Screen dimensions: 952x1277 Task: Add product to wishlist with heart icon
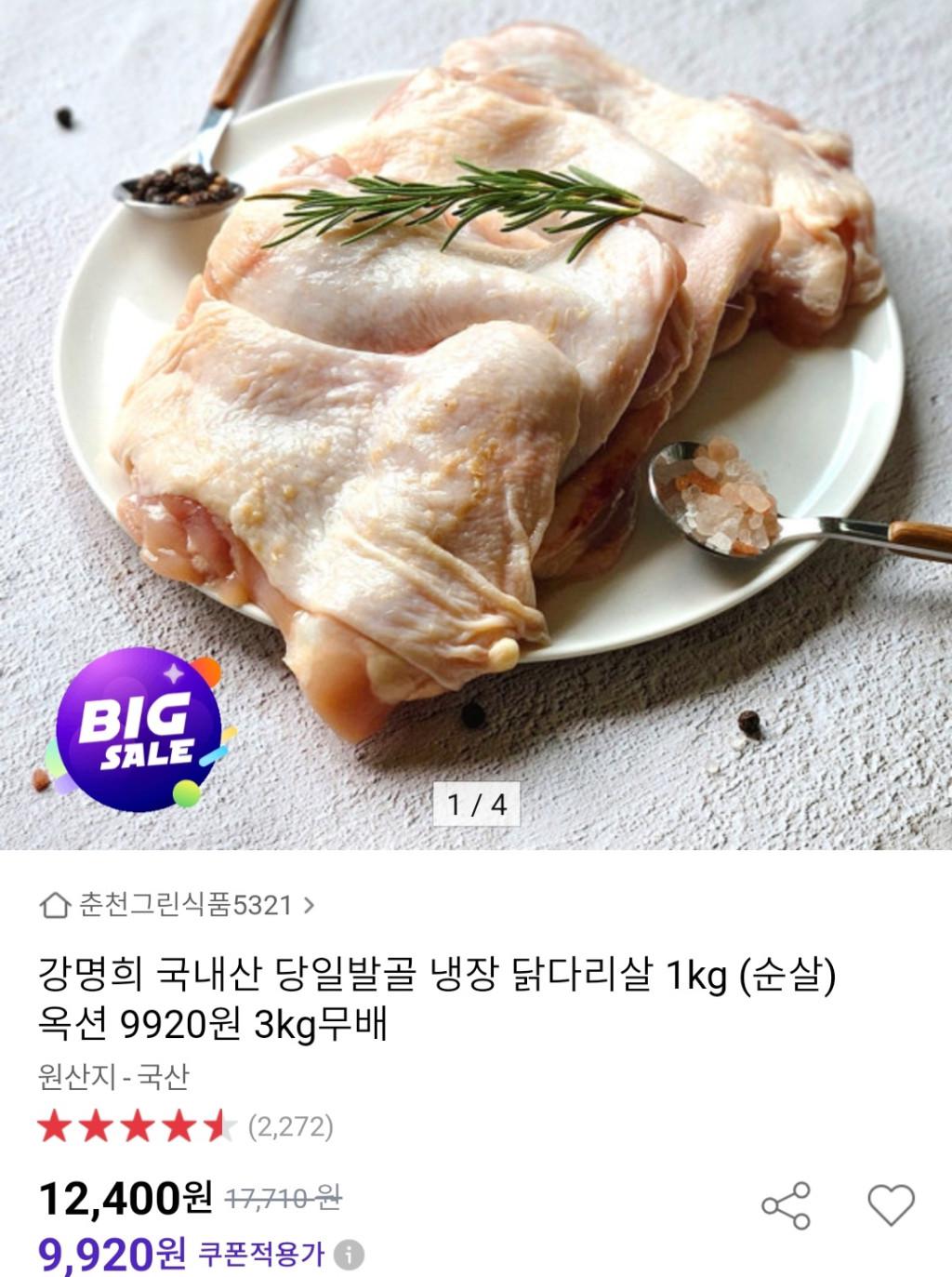(x=891, y=1205)
